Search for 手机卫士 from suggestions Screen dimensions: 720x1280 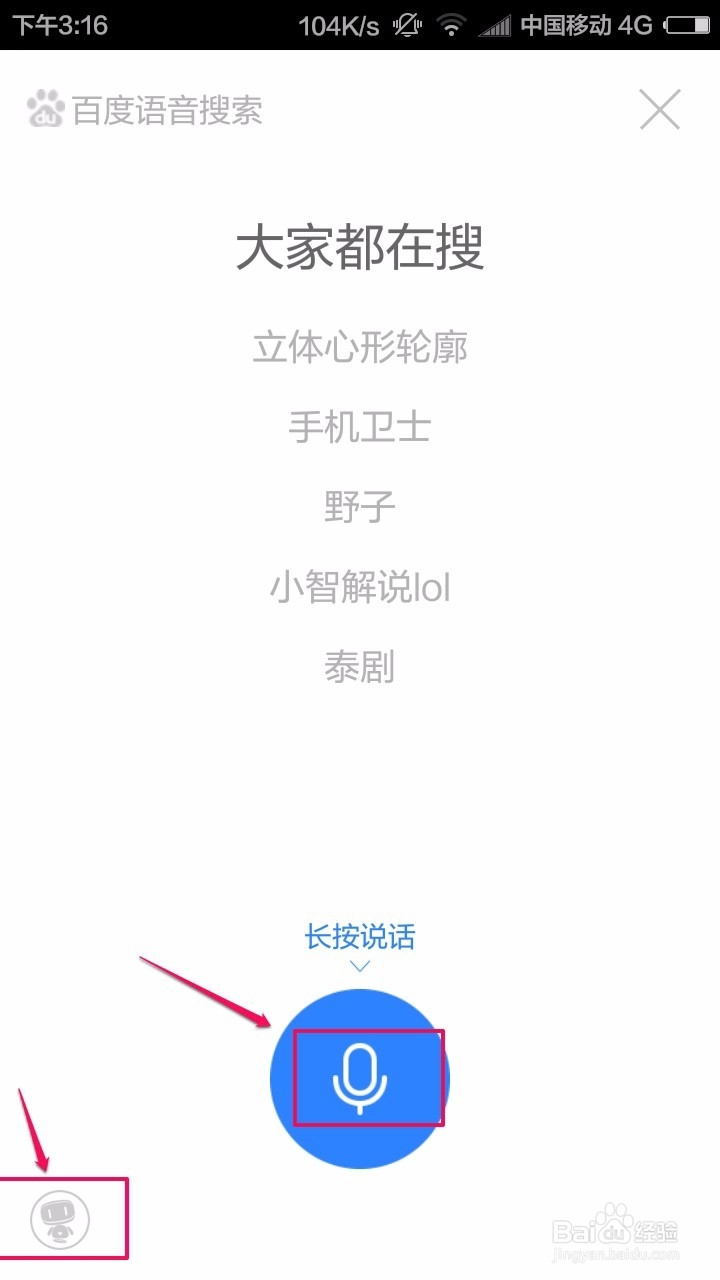(x=361, y=427)
